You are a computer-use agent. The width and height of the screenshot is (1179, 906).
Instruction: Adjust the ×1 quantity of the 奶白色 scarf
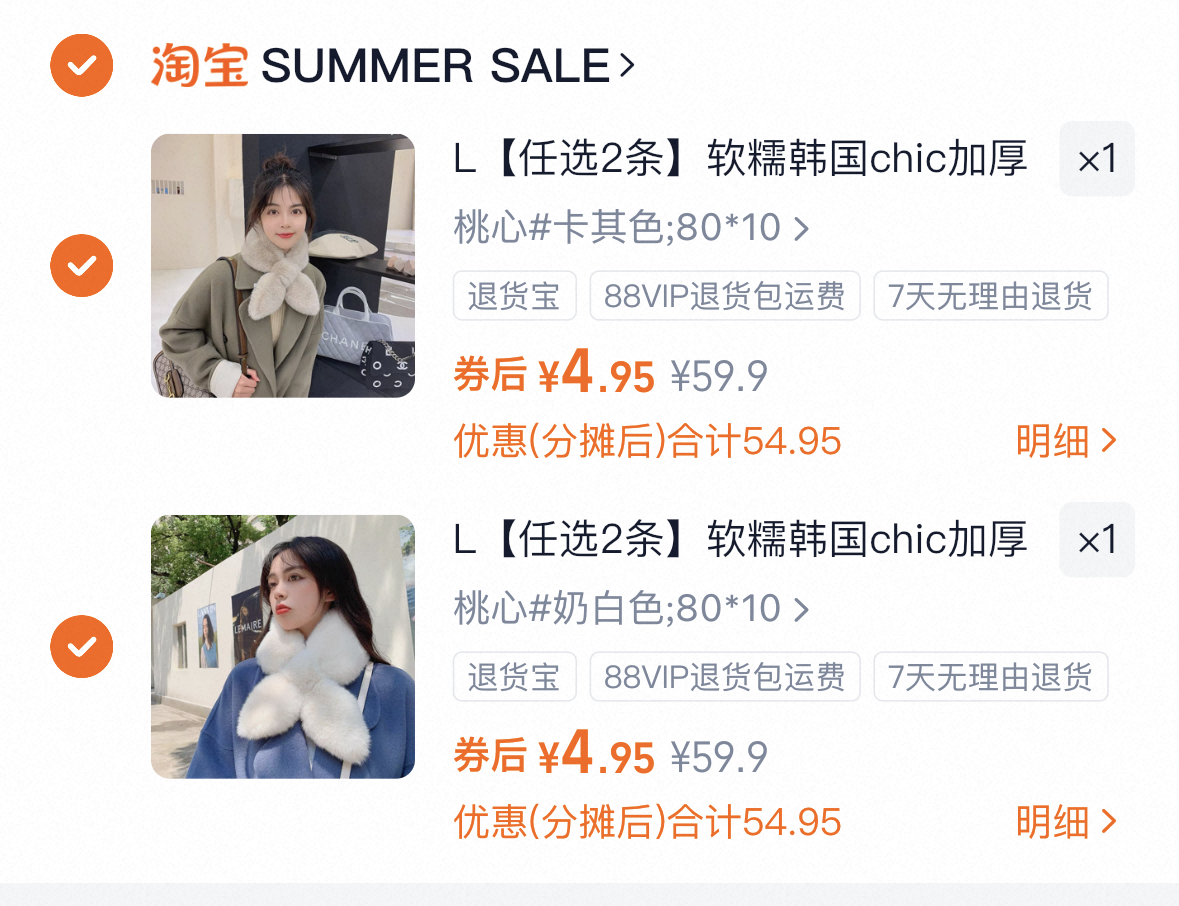(x=1096, y=540)
